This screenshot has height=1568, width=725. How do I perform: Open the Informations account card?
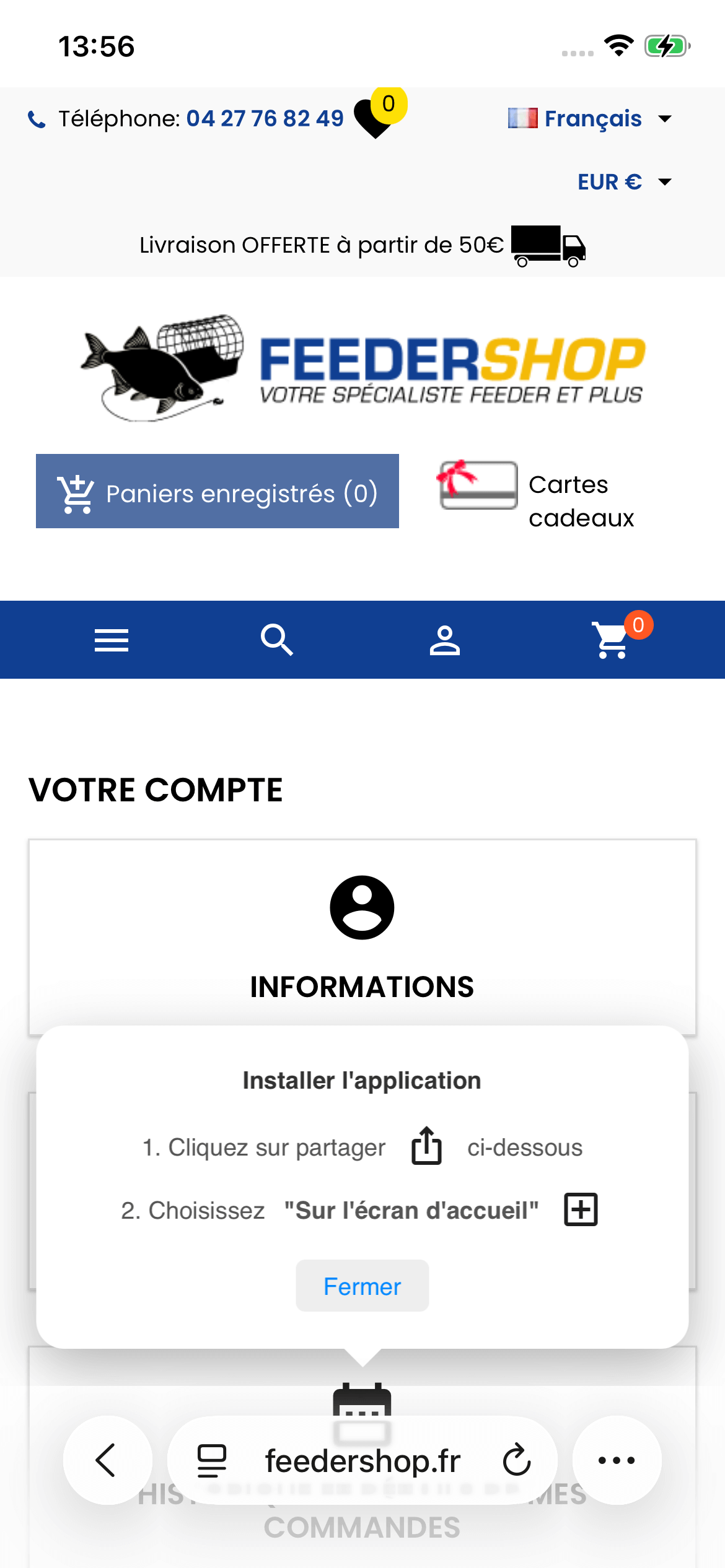click(x=362, y=935)
